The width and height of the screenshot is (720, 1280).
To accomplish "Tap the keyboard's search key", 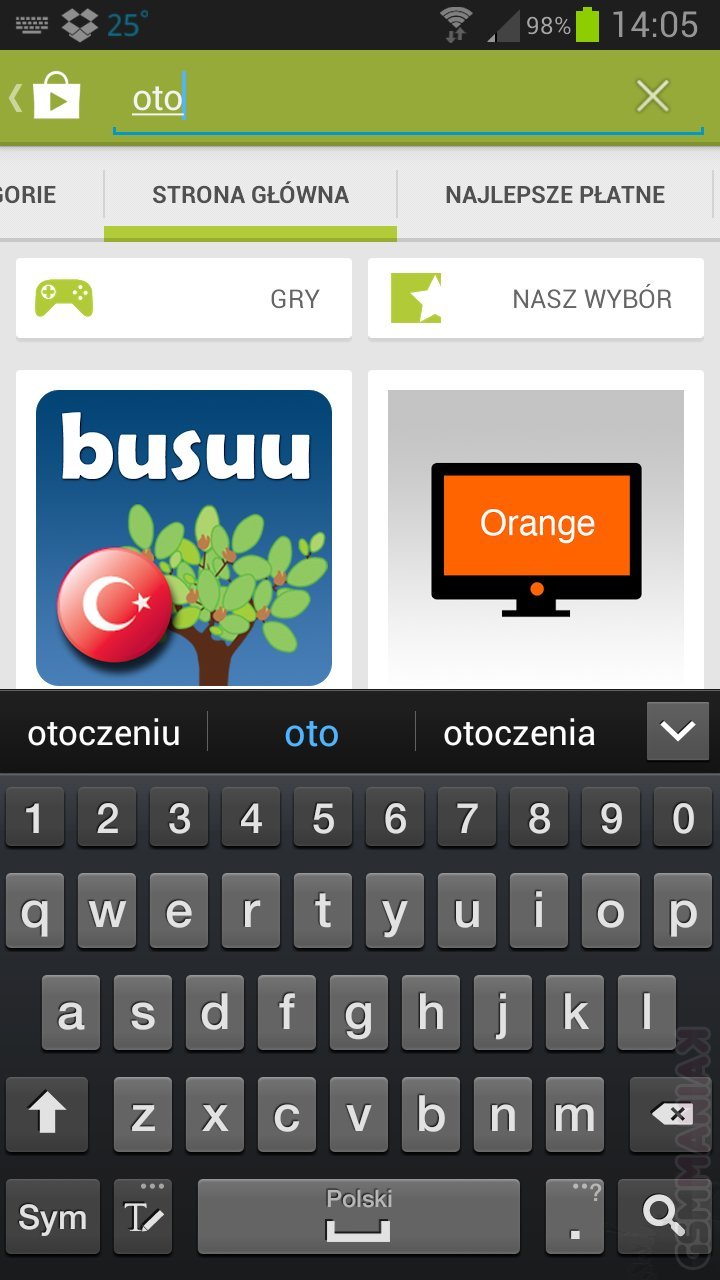I will tap(663, 1215).
